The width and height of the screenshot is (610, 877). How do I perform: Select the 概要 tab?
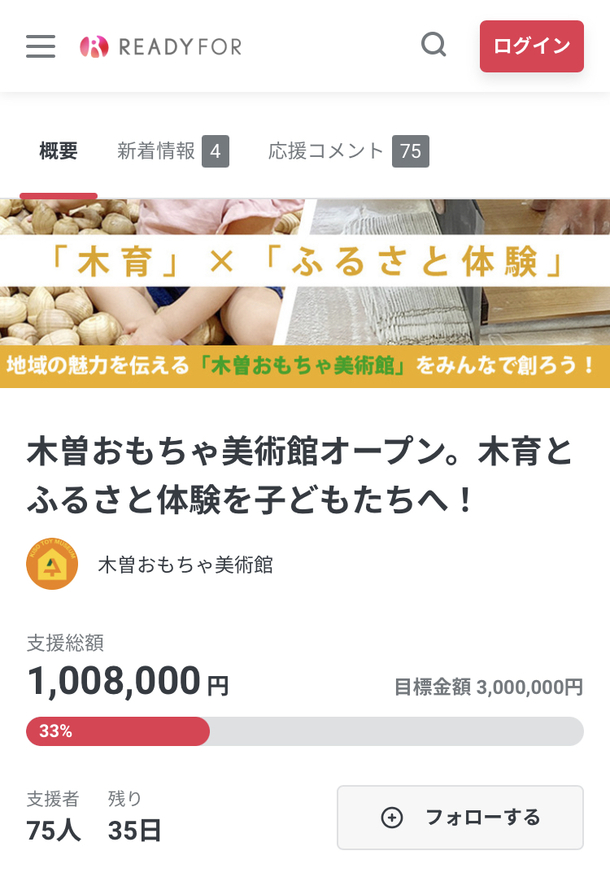(58, 151)
